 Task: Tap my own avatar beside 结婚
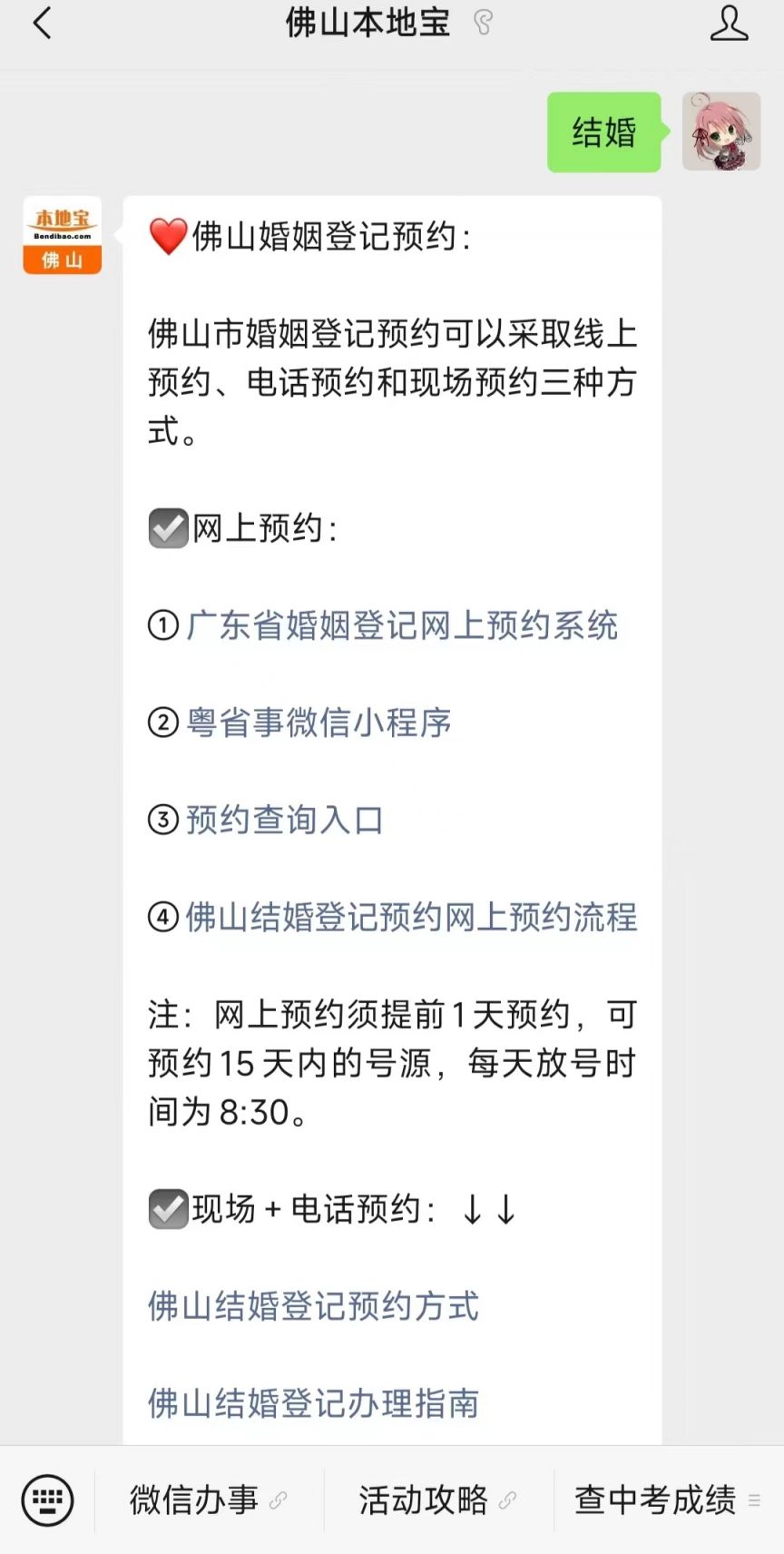point(721,132)
